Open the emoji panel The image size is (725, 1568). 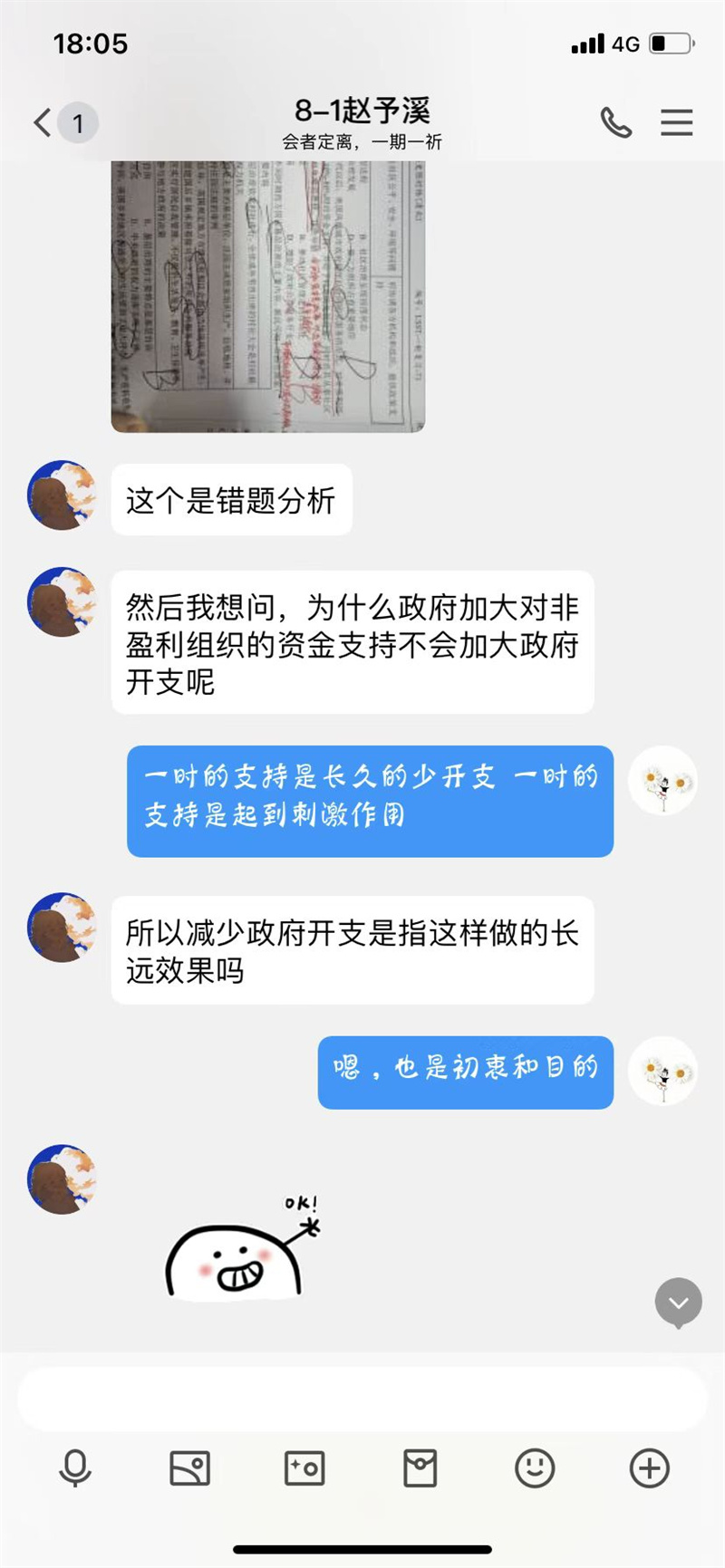tap(535, 1468)
